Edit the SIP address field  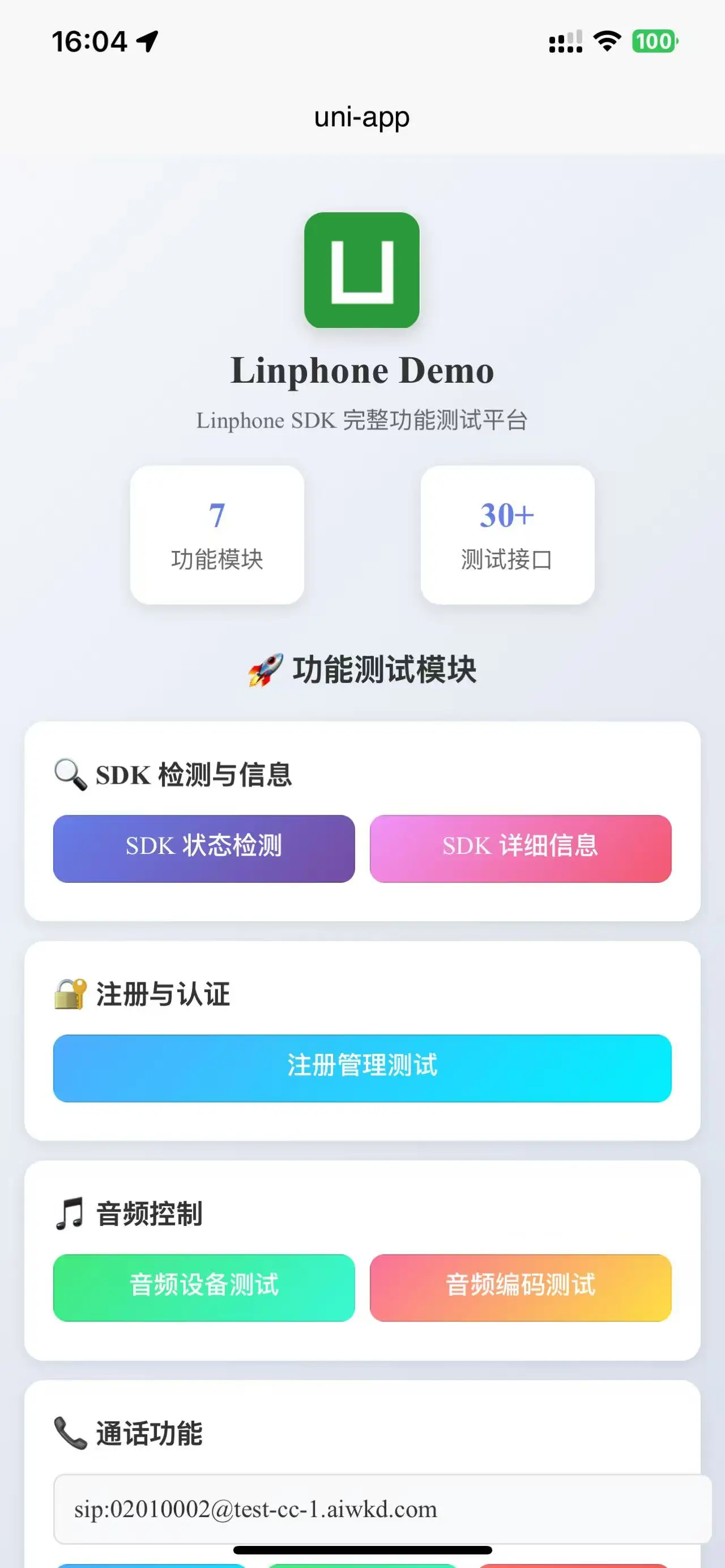coord(382,1509)
